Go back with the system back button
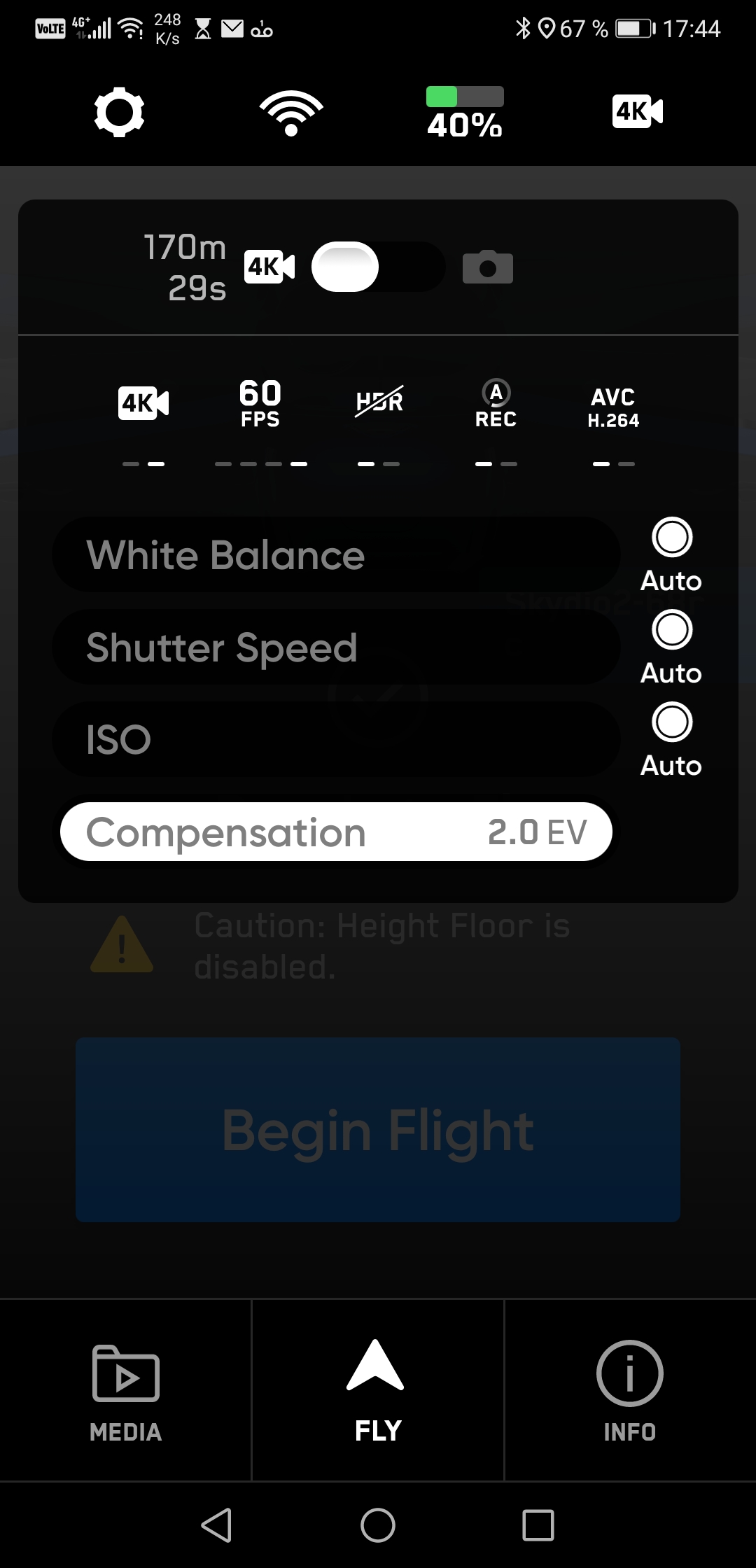This screenshot has width=756, height=1568. click(x=216, y=1525)
